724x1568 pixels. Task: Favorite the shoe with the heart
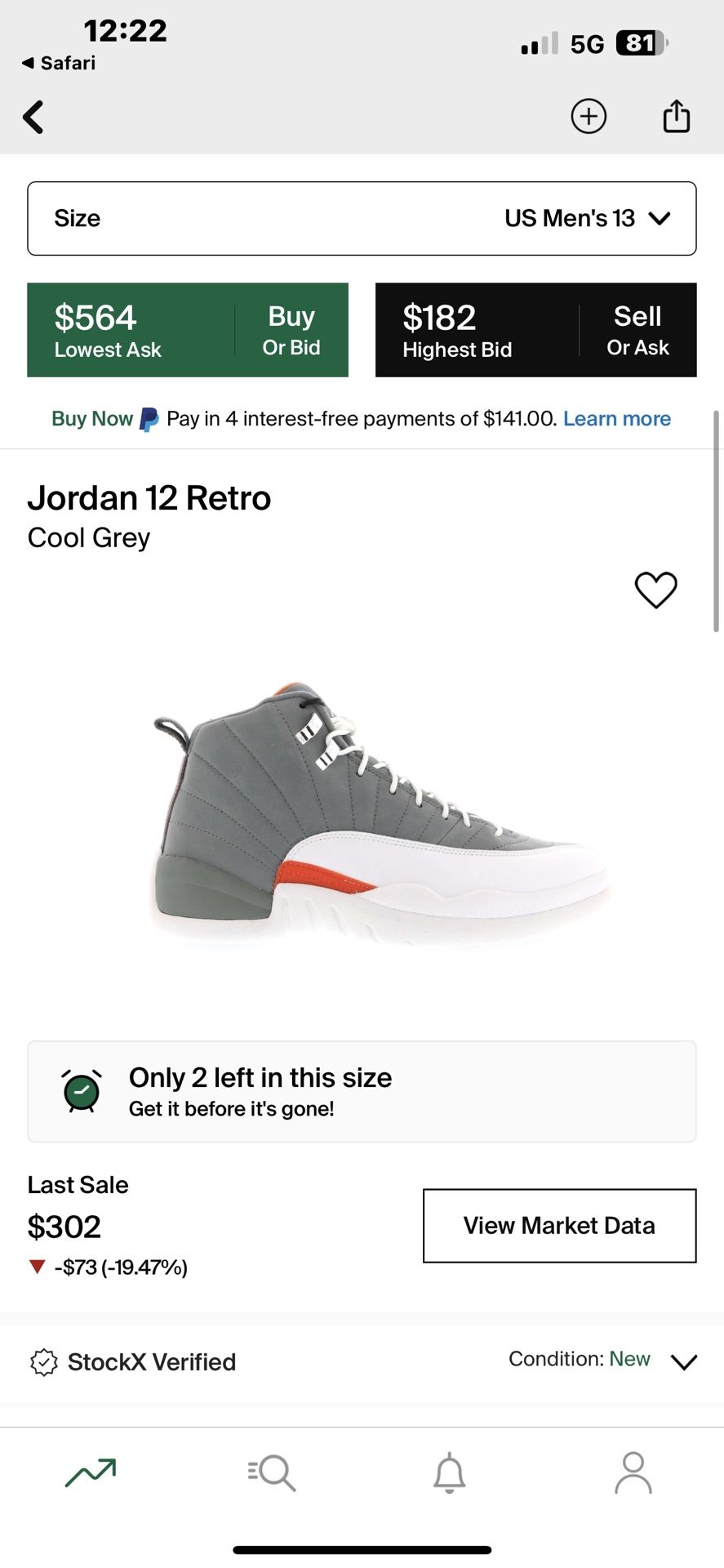click(x=655, y=590)
